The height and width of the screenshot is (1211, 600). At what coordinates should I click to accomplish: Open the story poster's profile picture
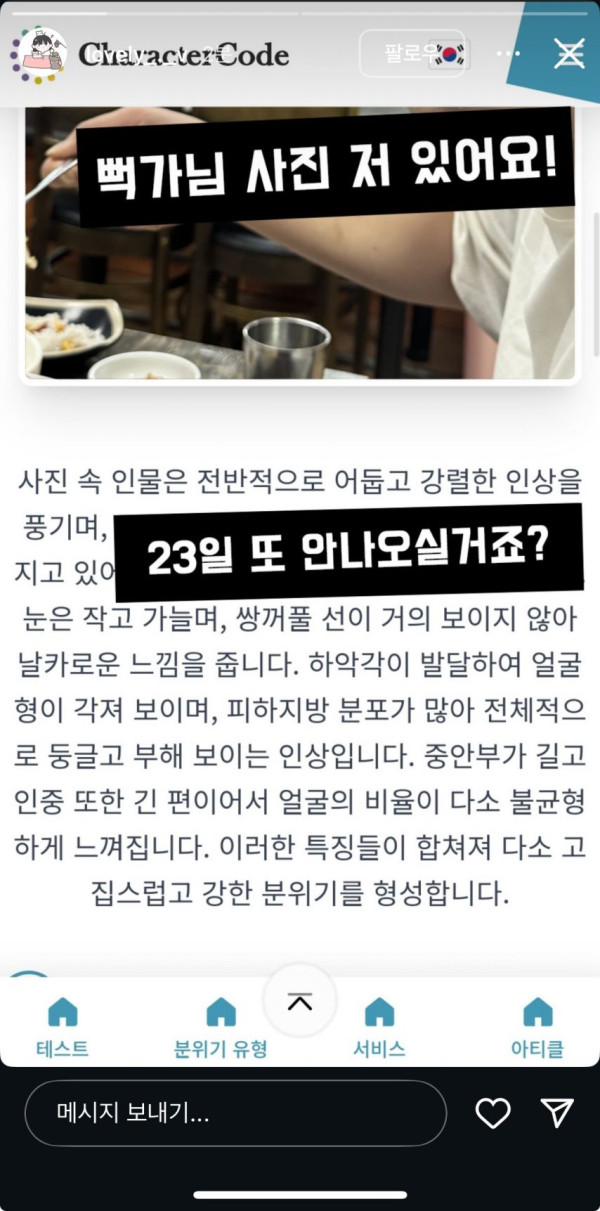(x=38, y=55)
